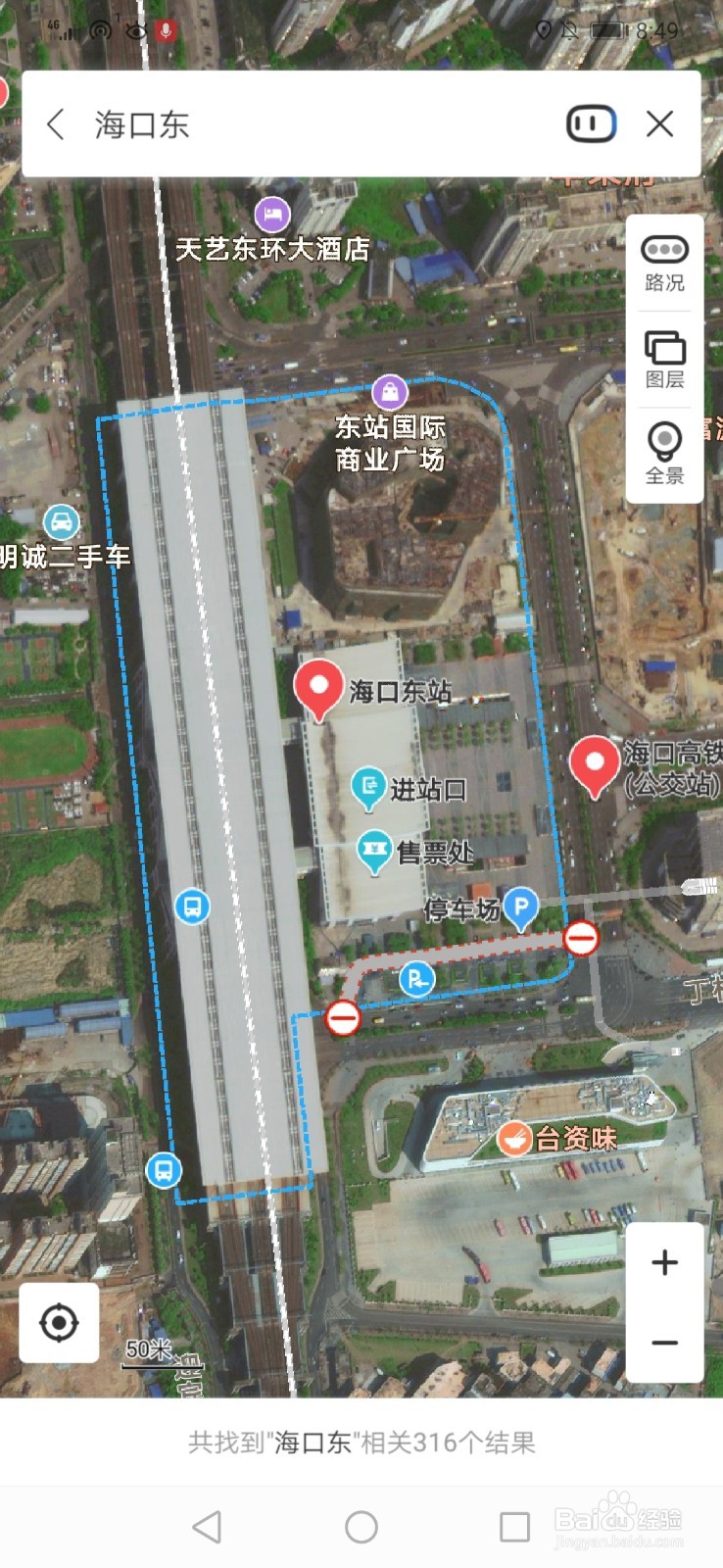Go back using the search bar arrow
723x1568 pixels.
coord(54,123)
